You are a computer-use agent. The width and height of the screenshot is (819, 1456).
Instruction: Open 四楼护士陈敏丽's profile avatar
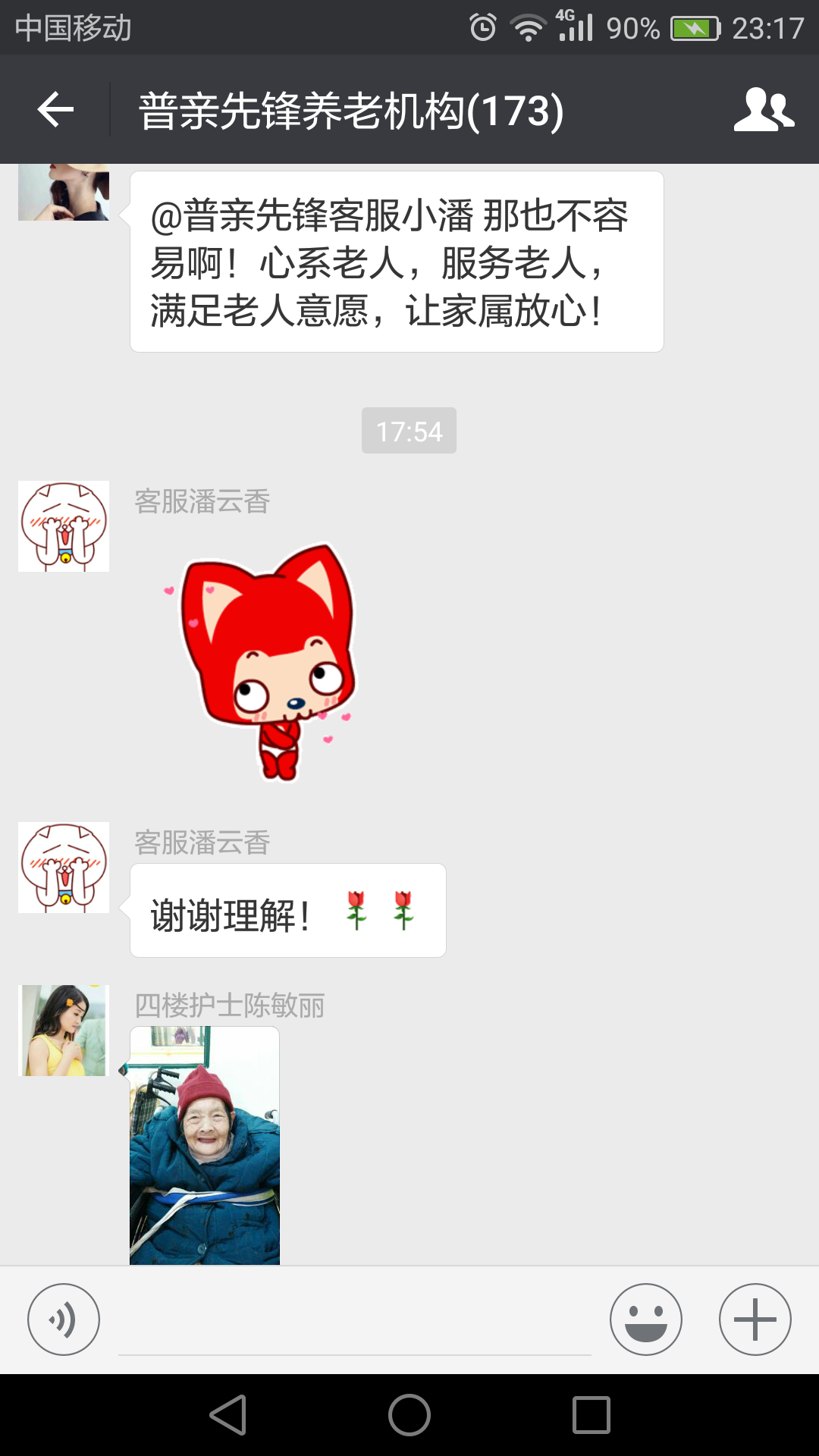(64, 1031)
